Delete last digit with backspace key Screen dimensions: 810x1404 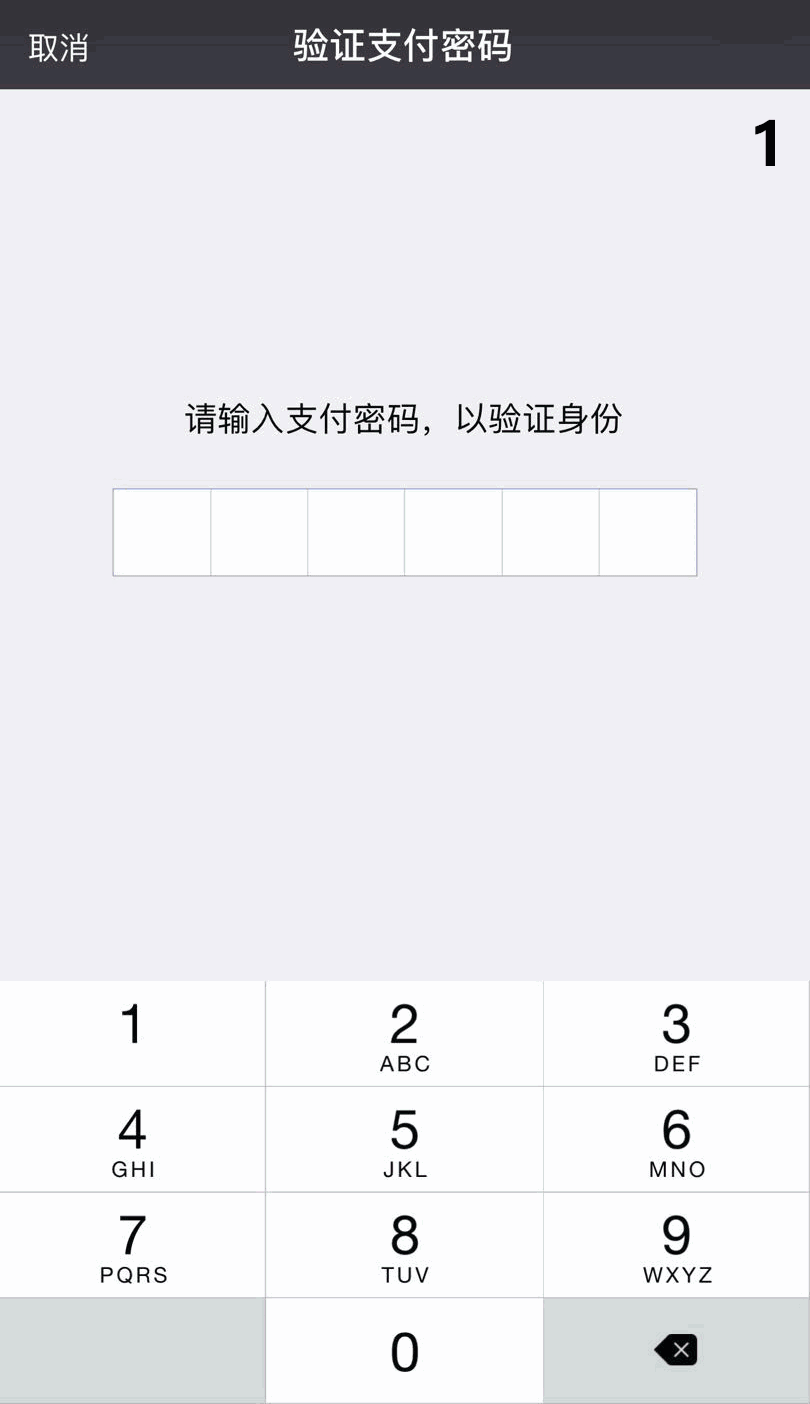click(677, 1351)
